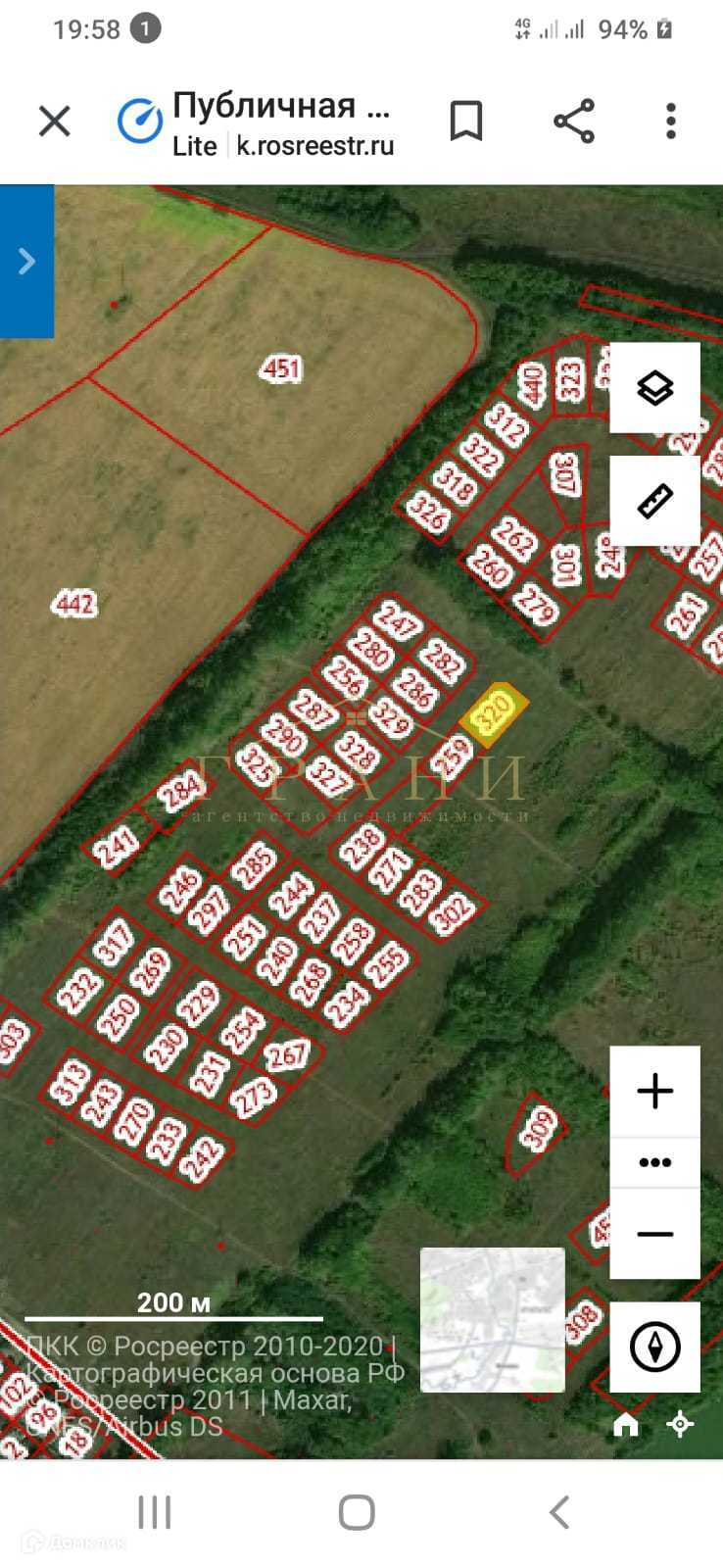Share the page link

[x=574, y=122]
